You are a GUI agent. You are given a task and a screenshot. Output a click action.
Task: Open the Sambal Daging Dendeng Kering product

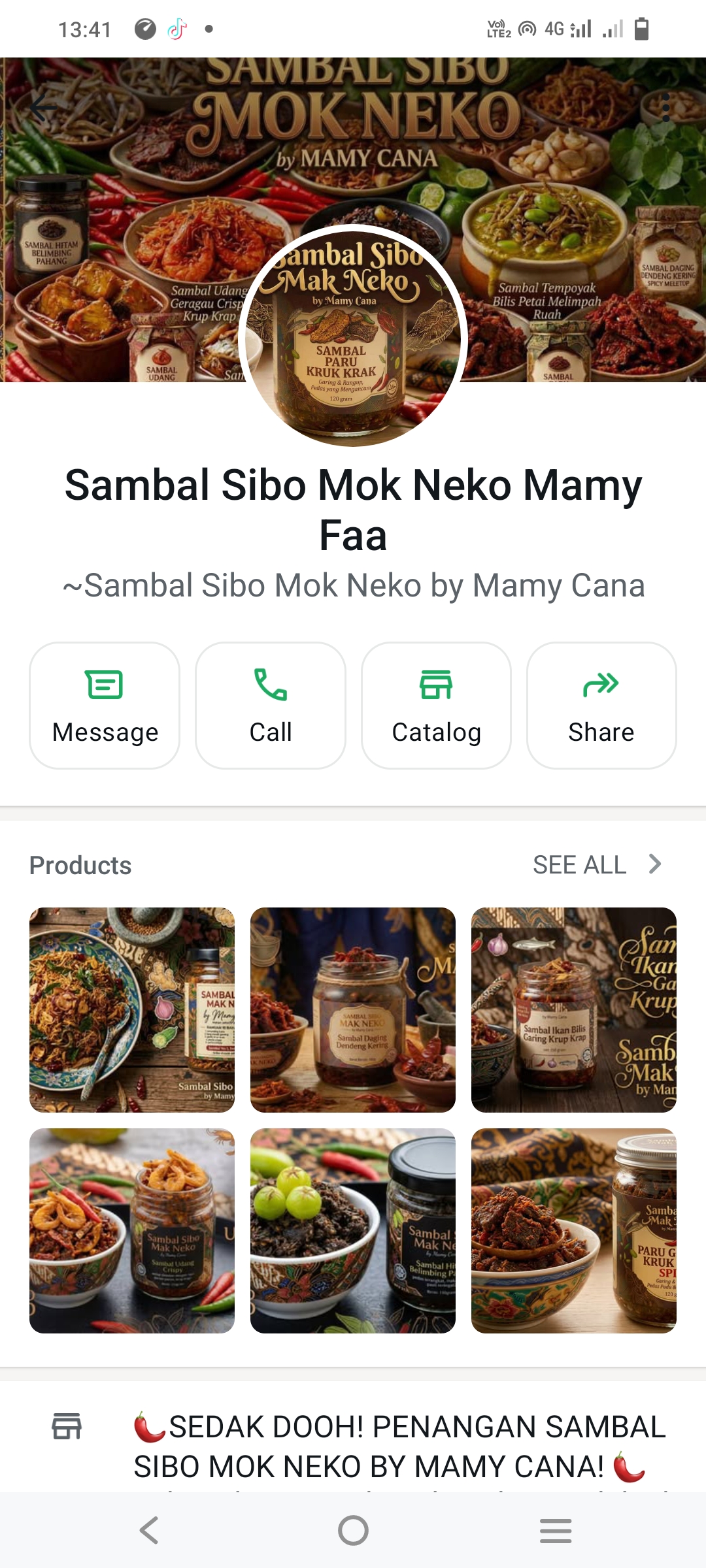point(353,1010)
